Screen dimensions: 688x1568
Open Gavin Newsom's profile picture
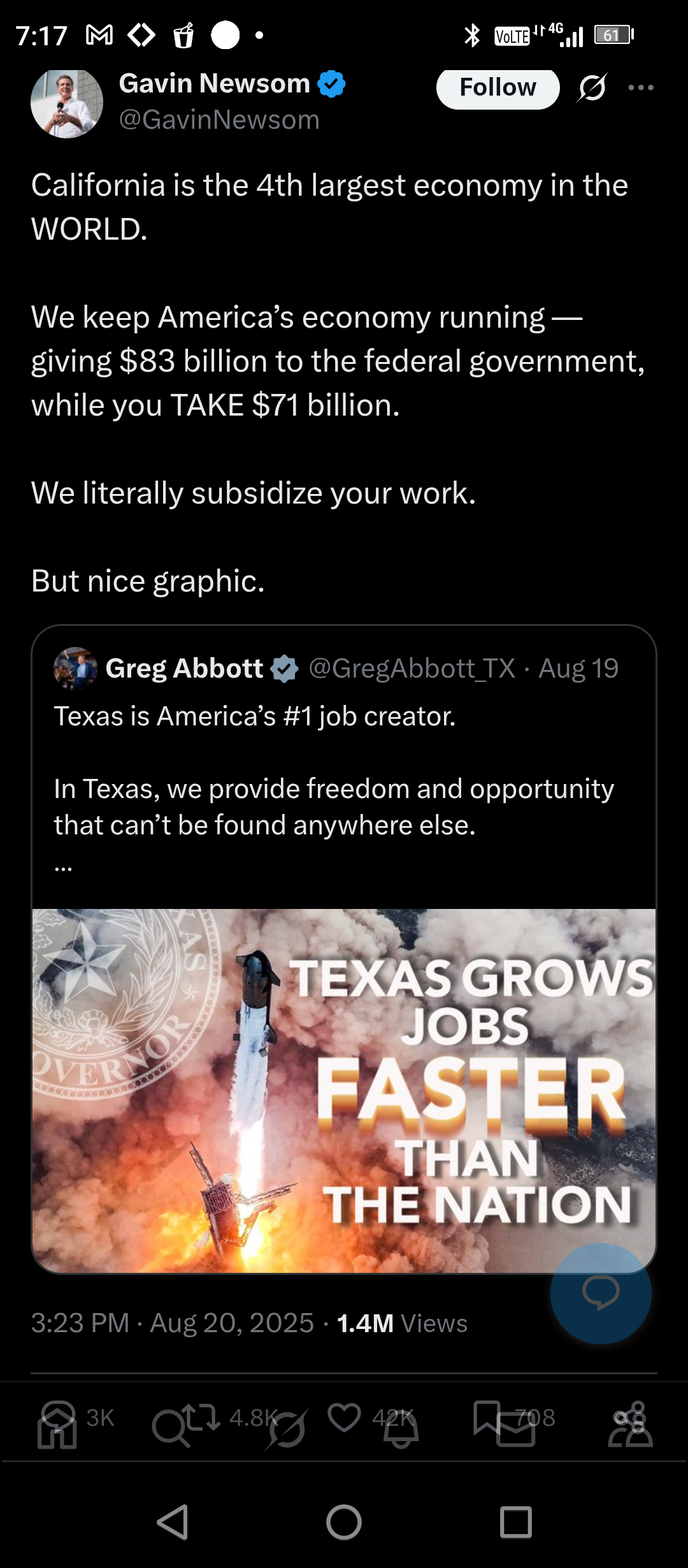click(67, 103)
